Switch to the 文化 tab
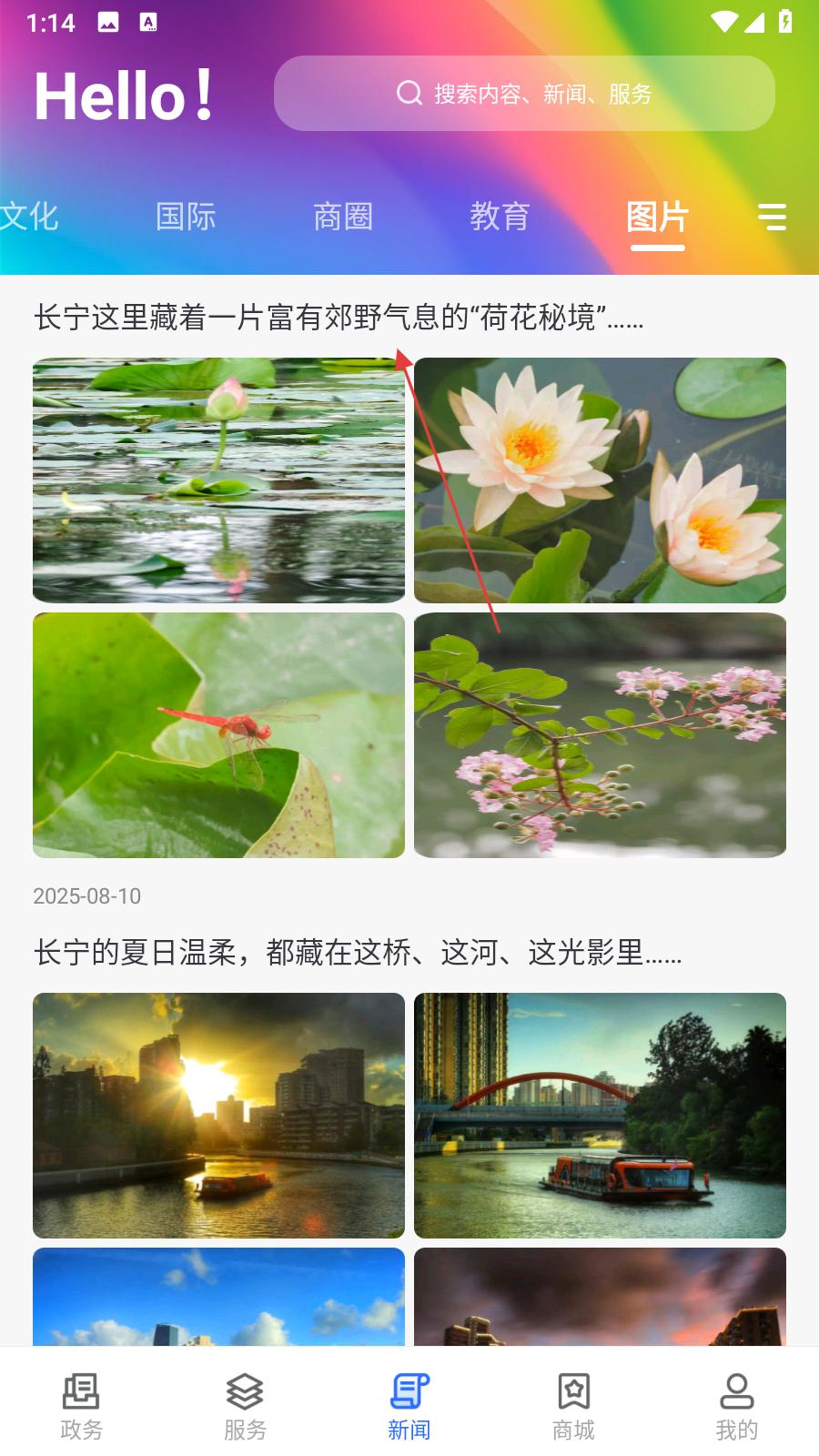 [x=29, y=217]
